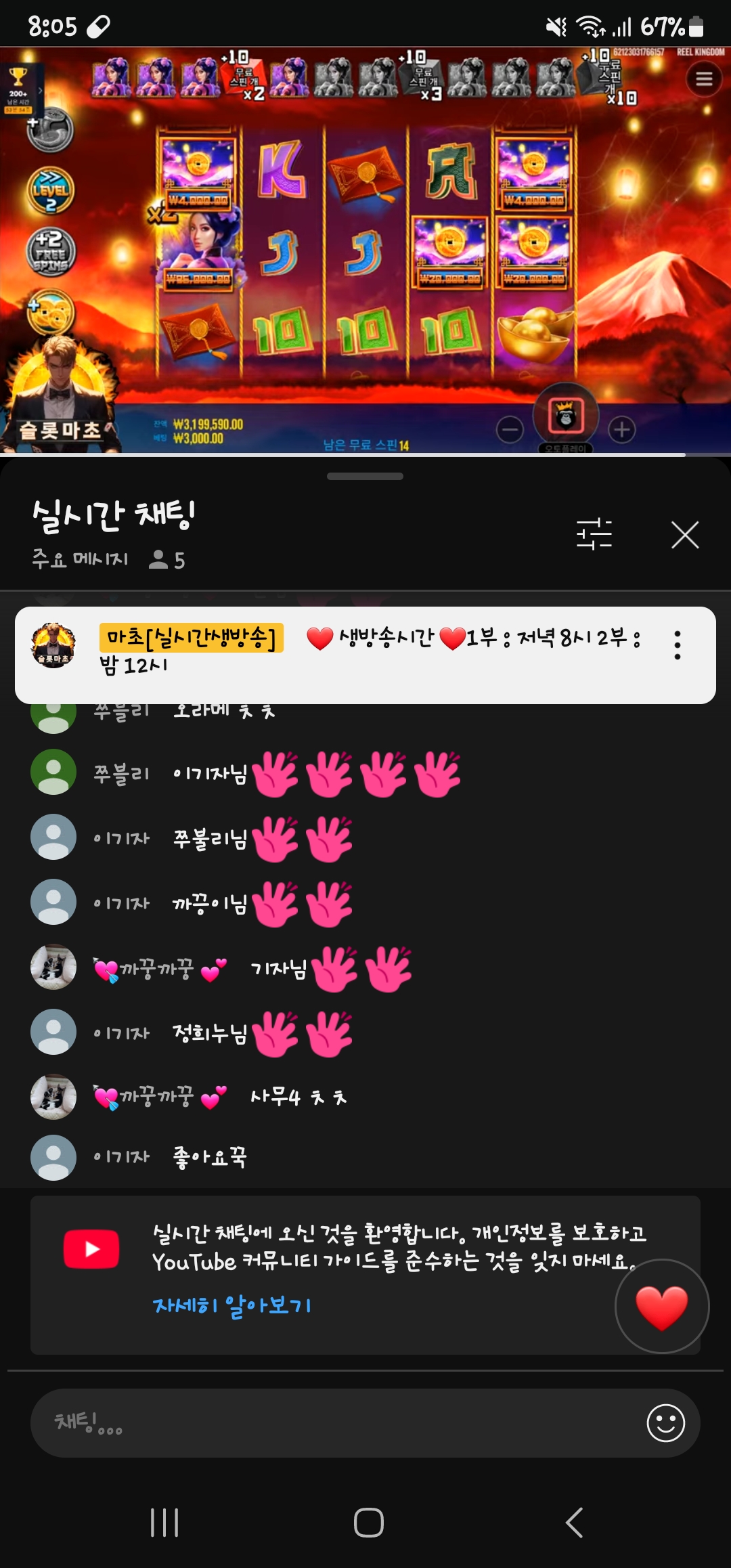731x1568 pixels.
Task: Select the 좋아요꾹 message by 이기자
Action: click(210, 1157)
